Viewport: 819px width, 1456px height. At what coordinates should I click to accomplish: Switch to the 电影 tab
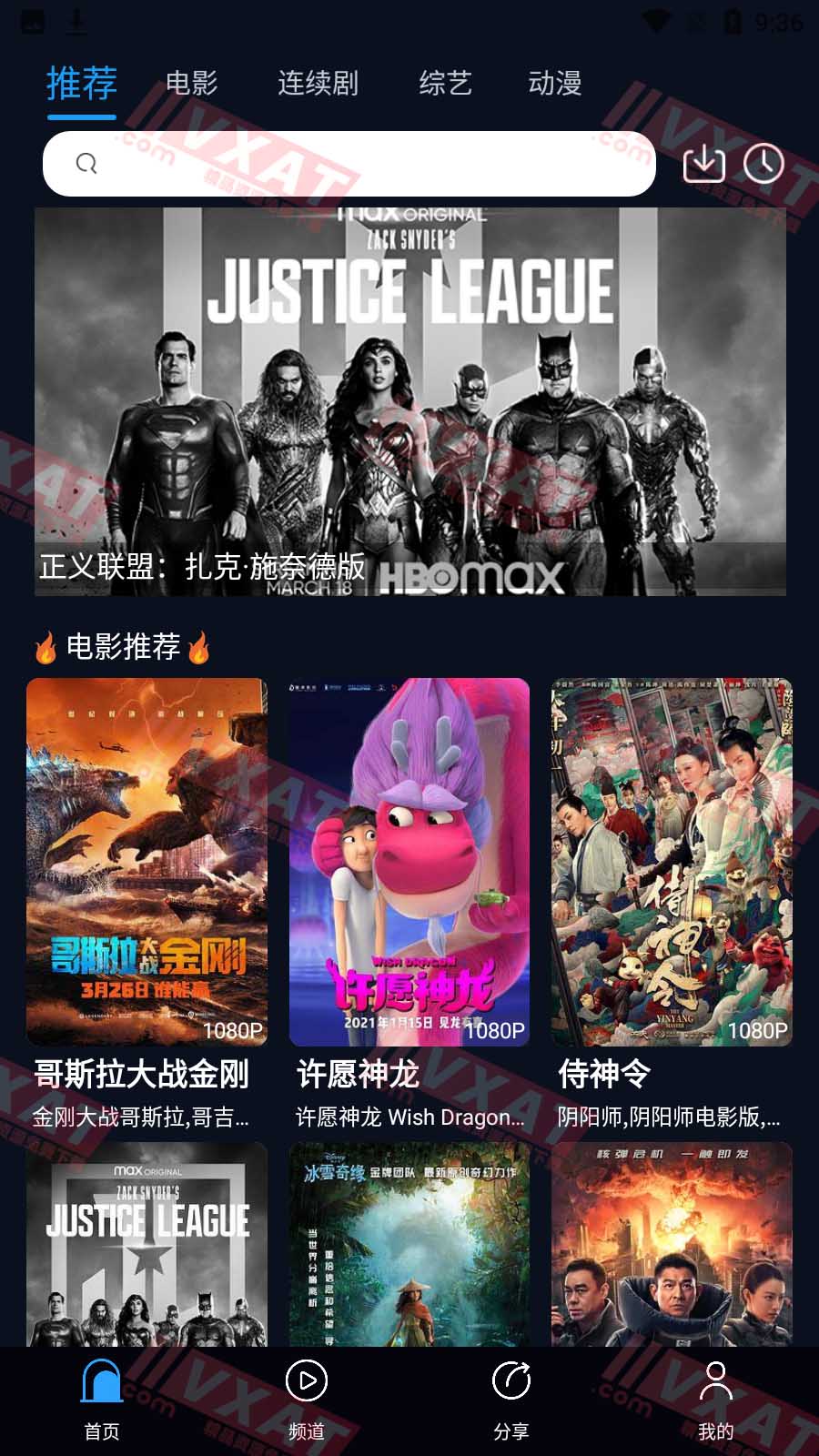coord(191,84)
